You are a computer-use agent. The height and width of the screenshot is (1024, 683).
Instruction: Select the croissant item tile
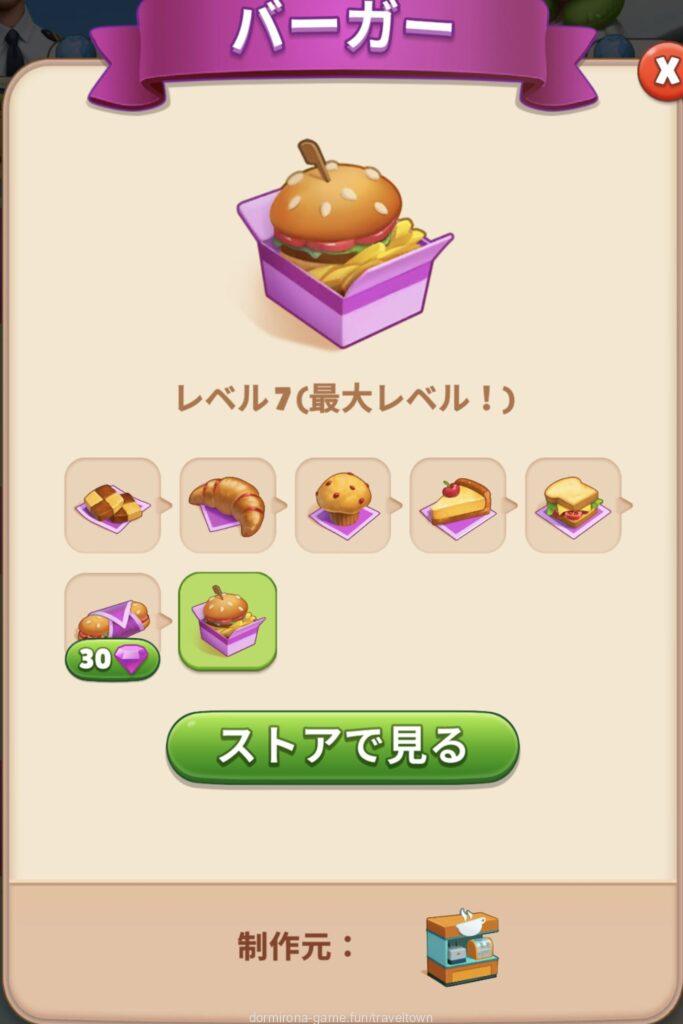point(227,505)
